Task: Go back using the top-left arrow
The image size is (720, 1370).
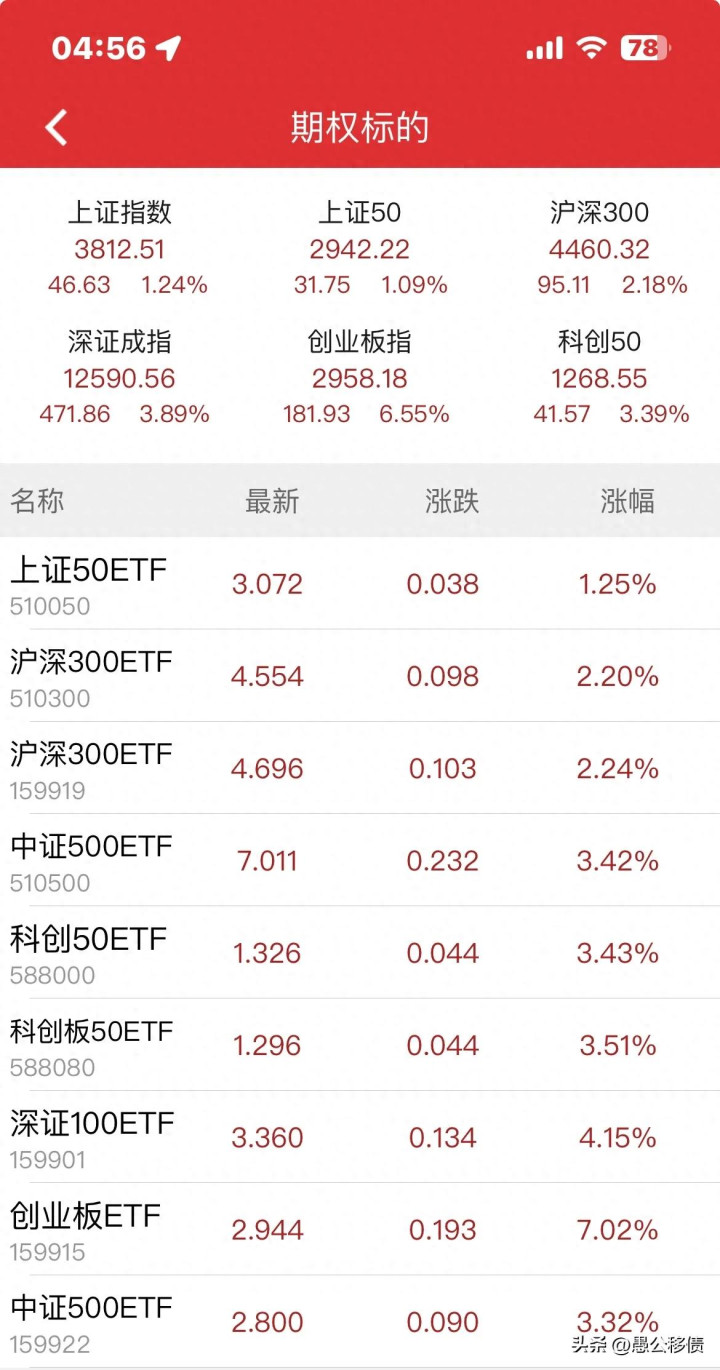Action: click(56, 128)
